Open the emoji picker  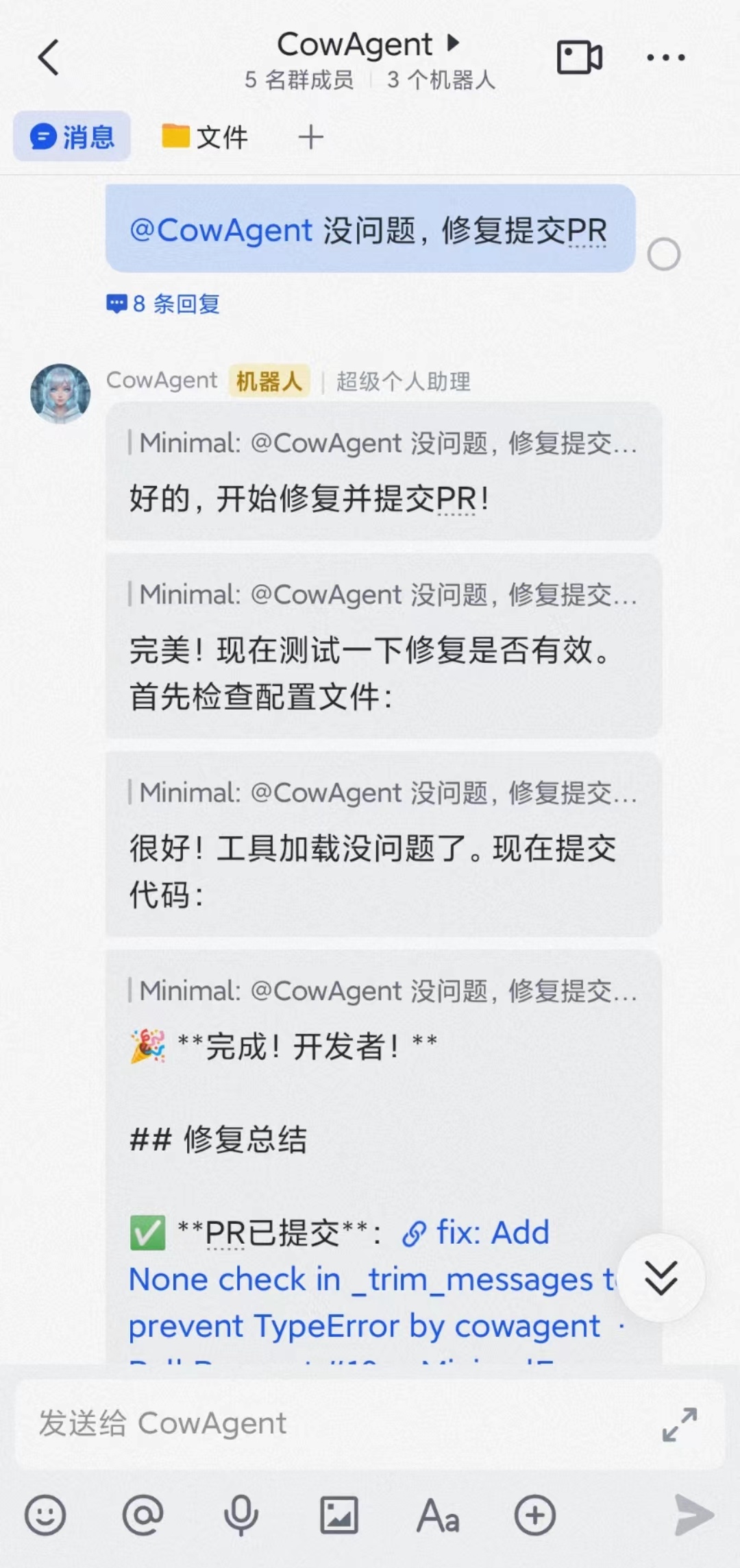45,1515
